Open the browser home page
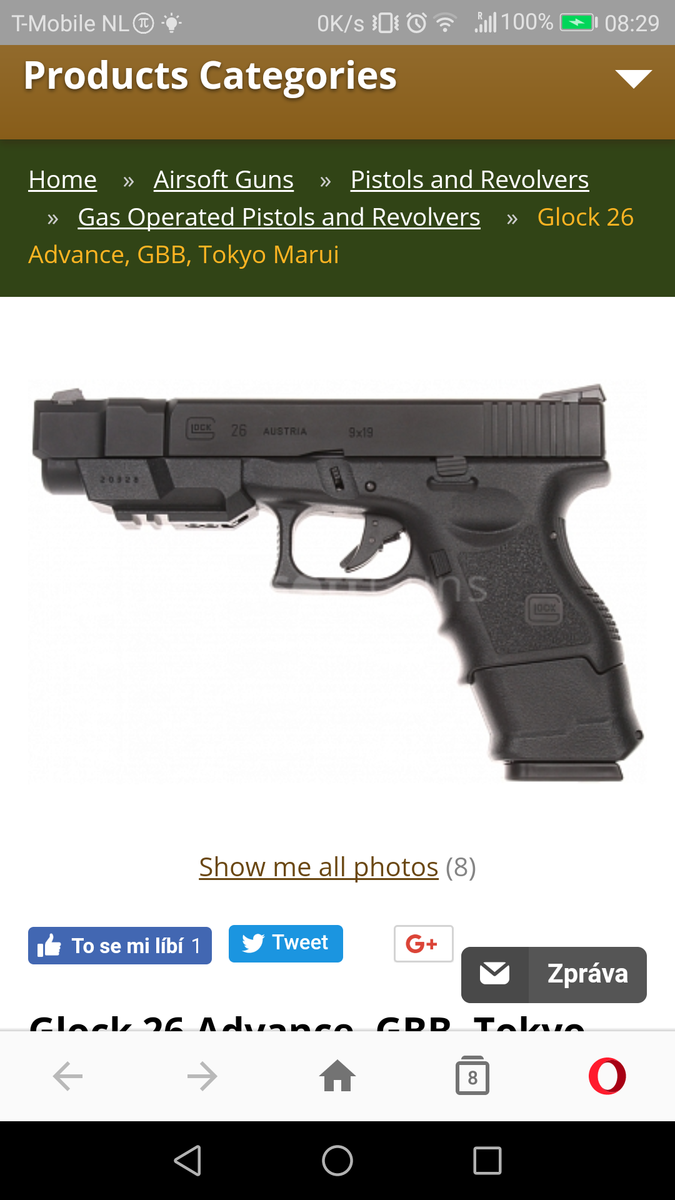Image resolution: width=675 pixels, height=1200 pixels. pos(337,1077)
